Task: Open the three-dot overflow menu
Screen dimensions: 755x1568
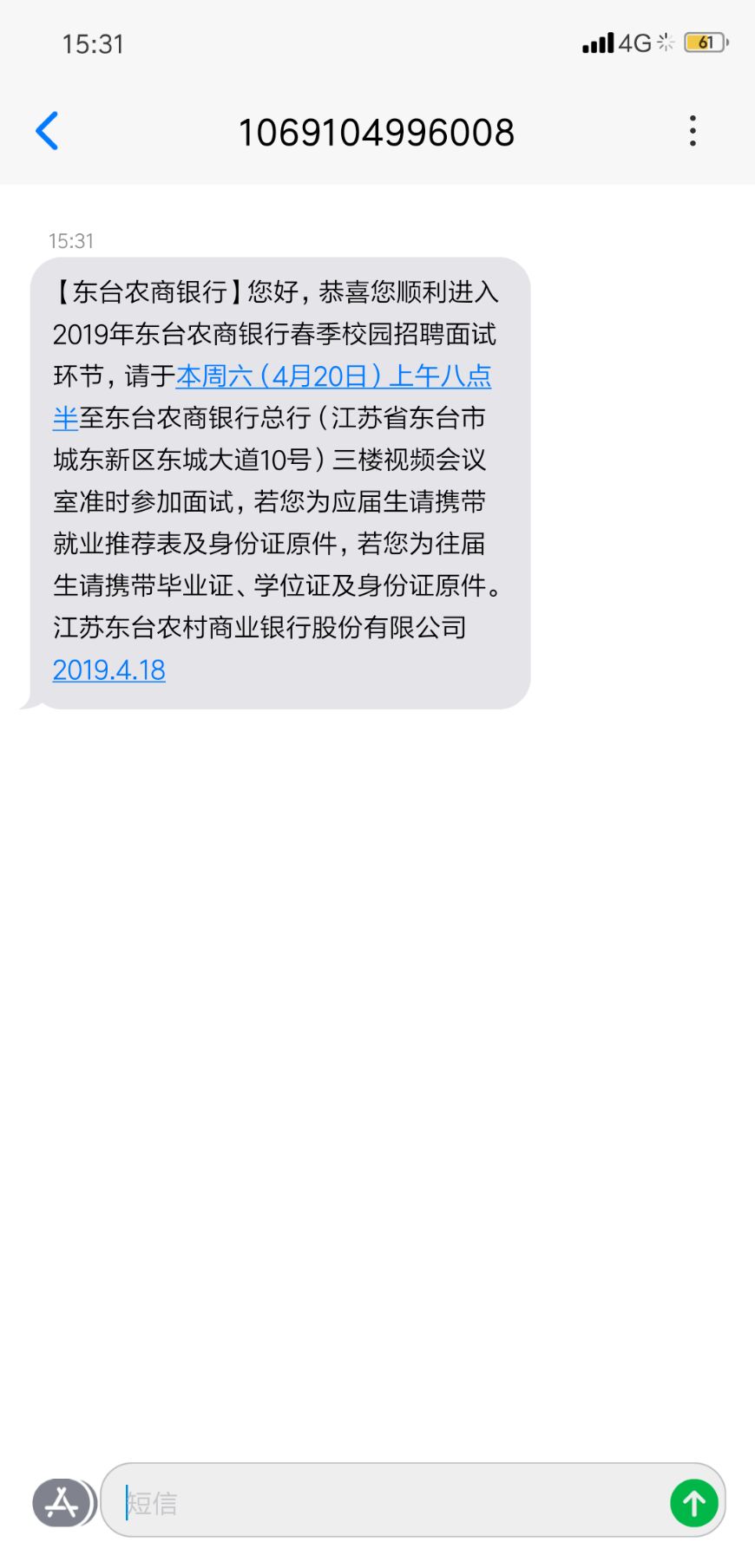Action: click(692, 131)
